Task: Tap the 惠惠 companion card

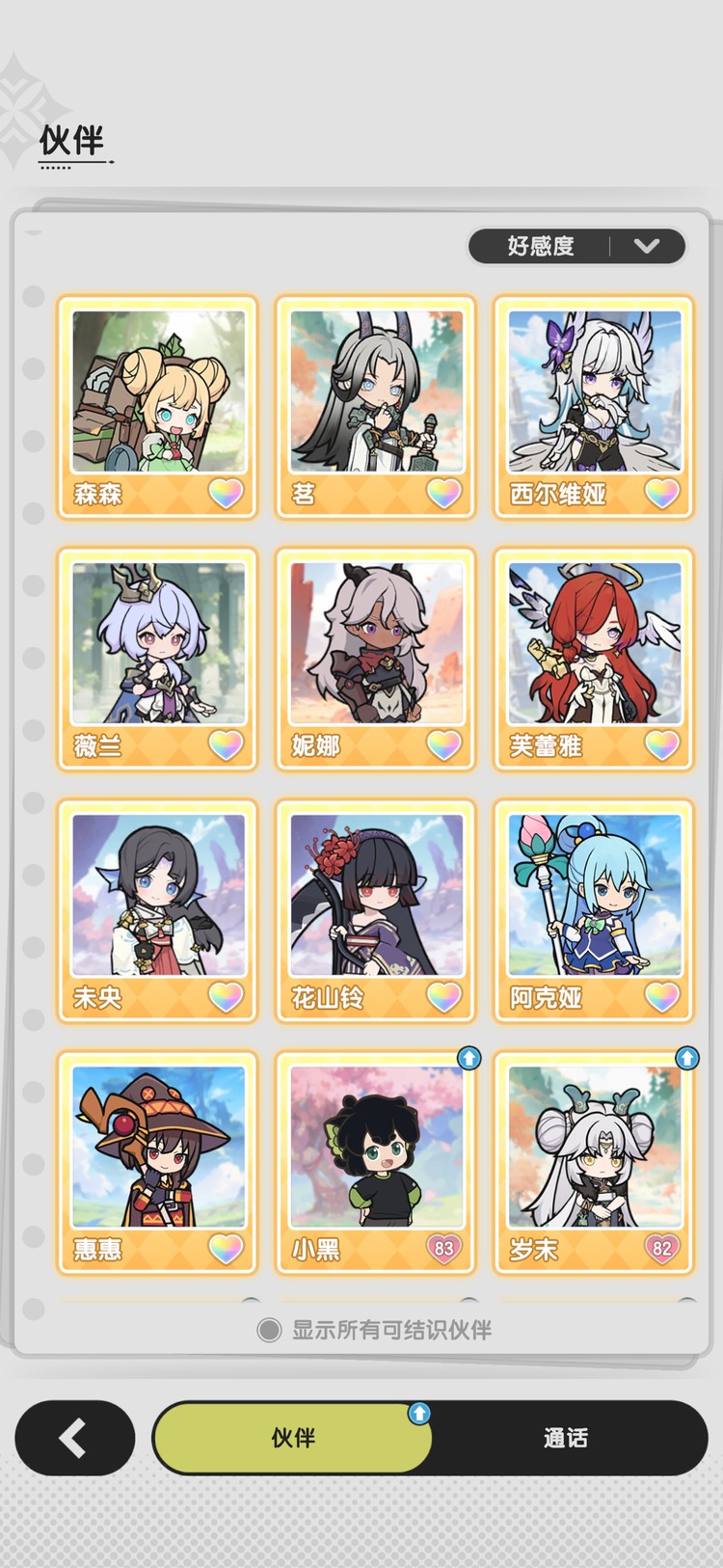Action: (x=158, y=1163)
